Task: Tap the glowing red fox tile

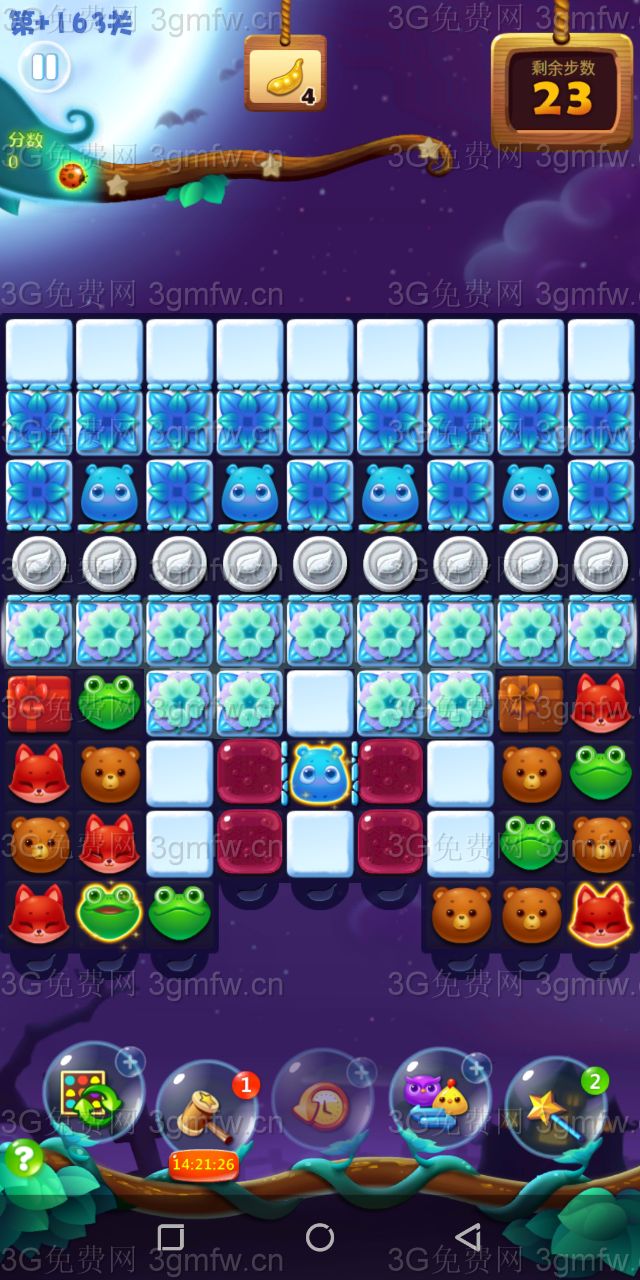Action: [x=601, y=914]
